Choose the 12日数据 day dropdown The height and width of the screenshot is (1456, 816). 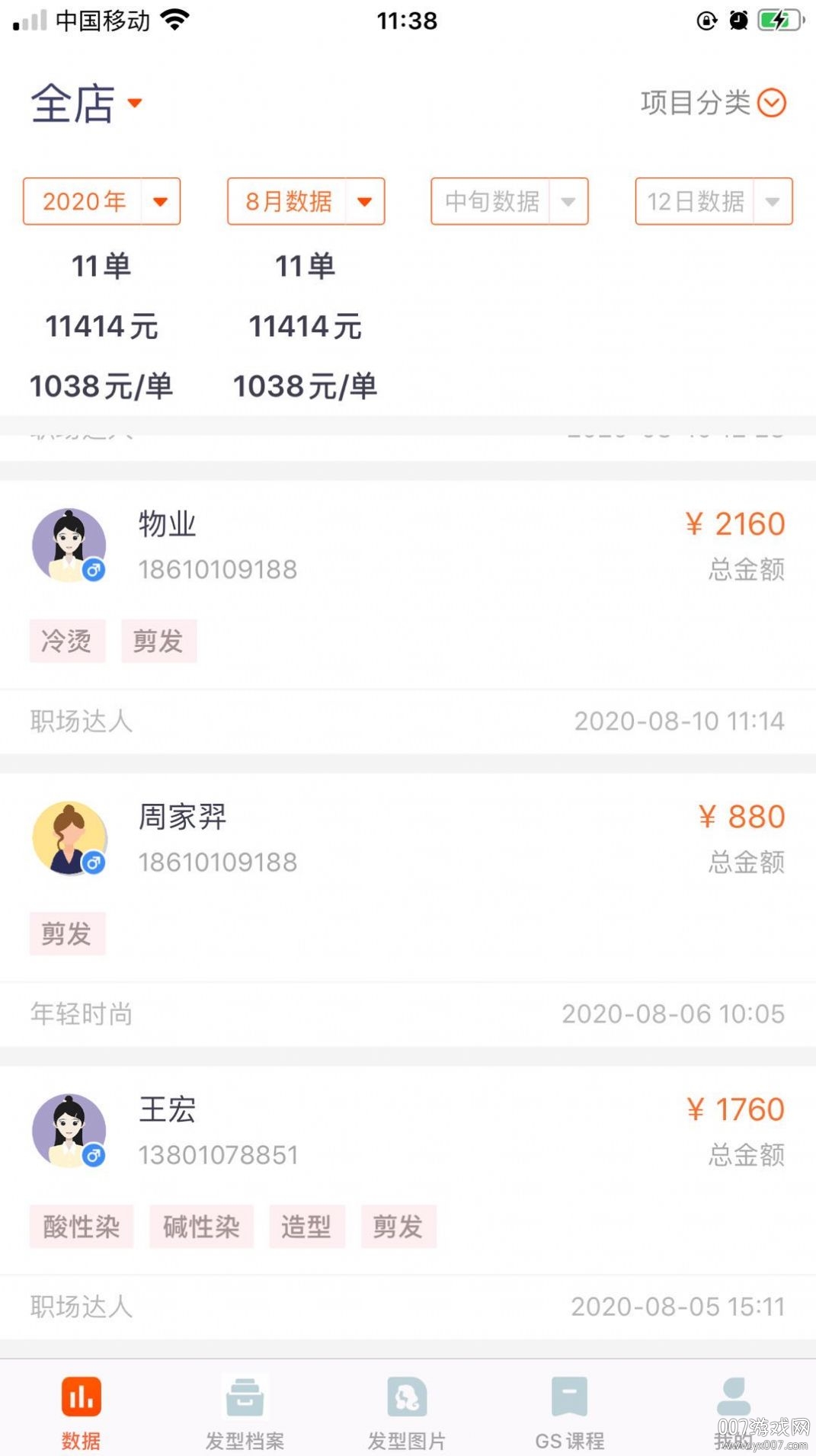(x=713, y=201)
